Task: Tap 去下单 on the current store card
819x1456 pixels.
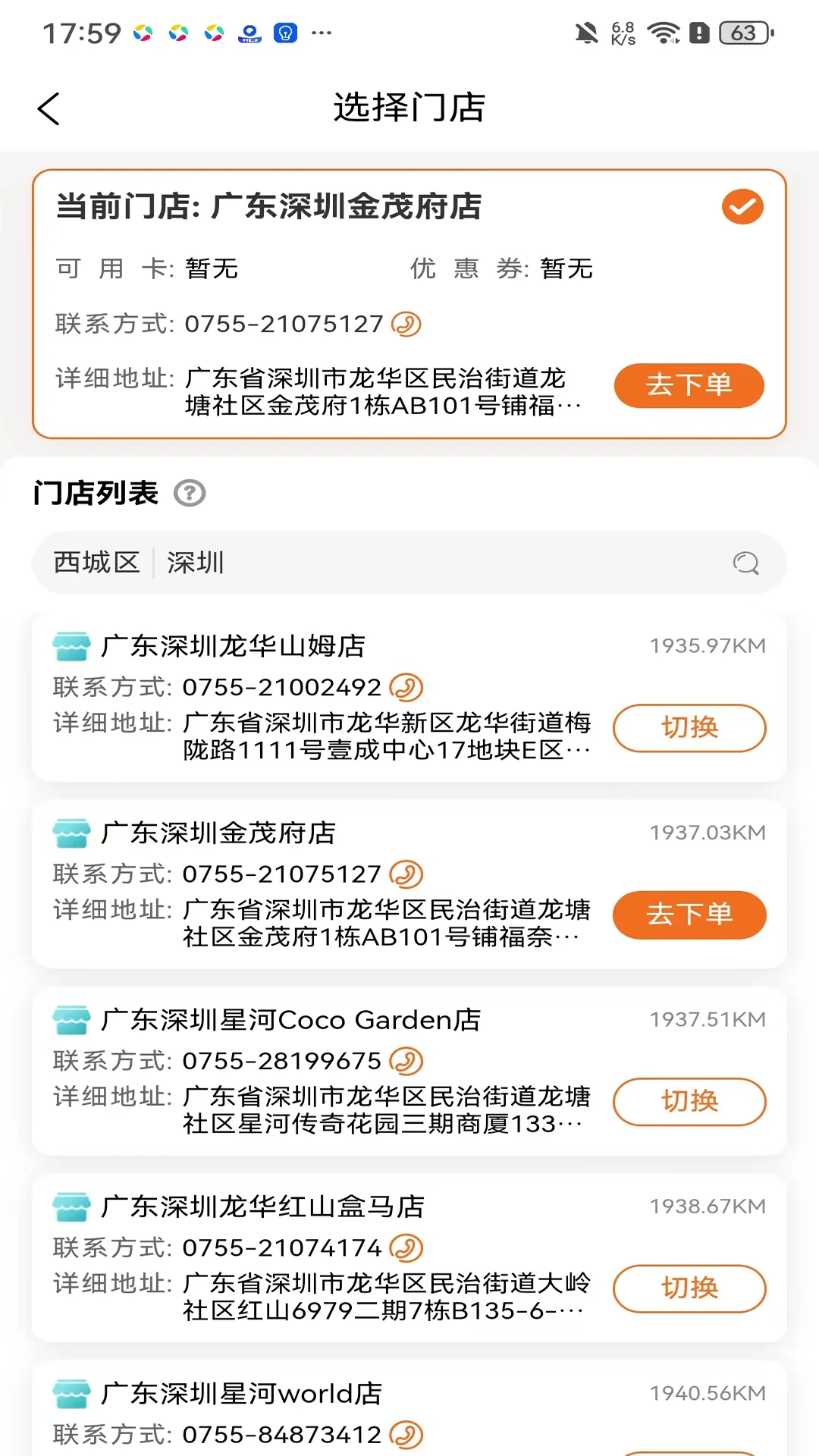Action: tap(688, 385)
